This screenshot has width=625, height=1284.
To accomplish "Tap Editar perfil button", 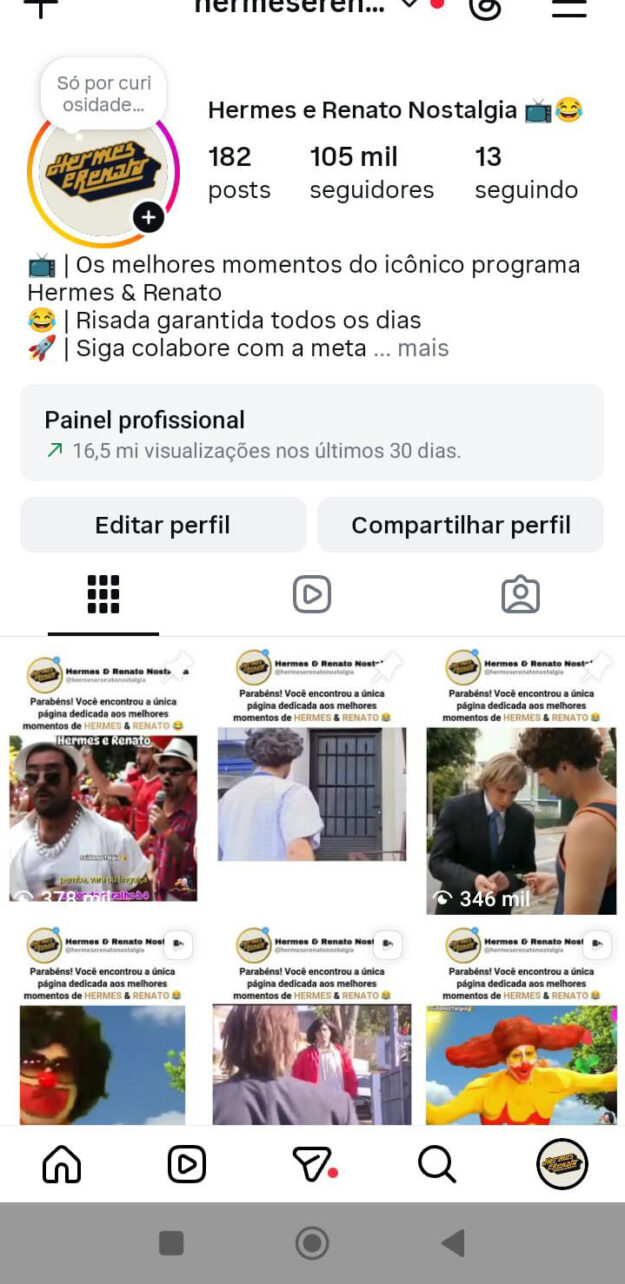I will [x=163, y=525].
